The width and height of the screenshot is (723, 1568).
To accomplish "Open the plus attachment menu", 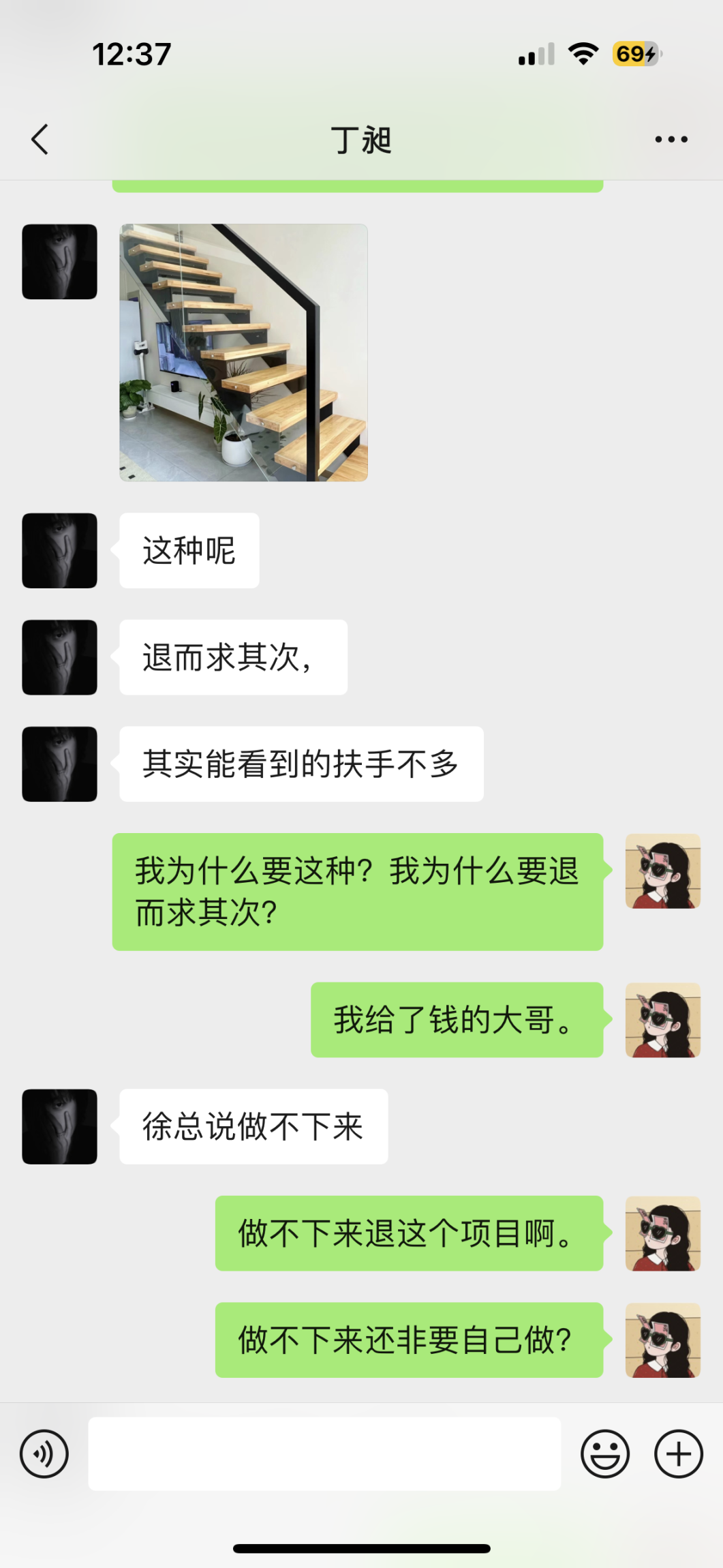I will coord(678,1453).
